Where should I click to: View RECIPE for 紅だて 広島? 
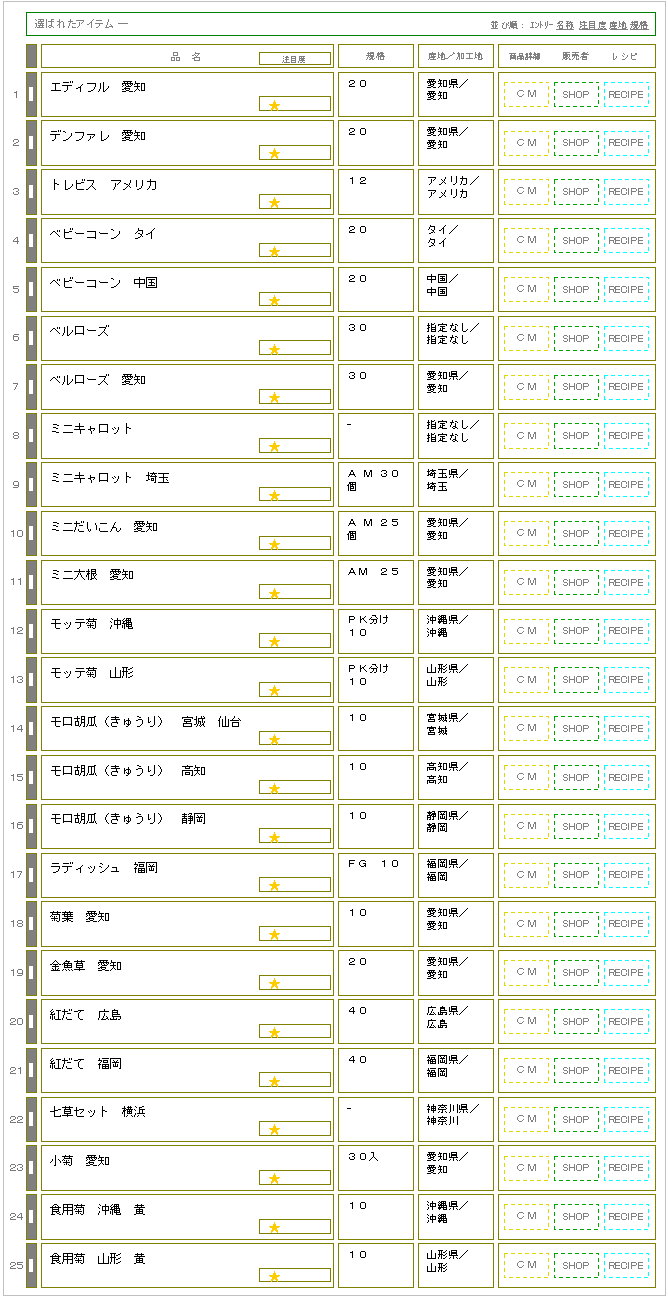626,1022
